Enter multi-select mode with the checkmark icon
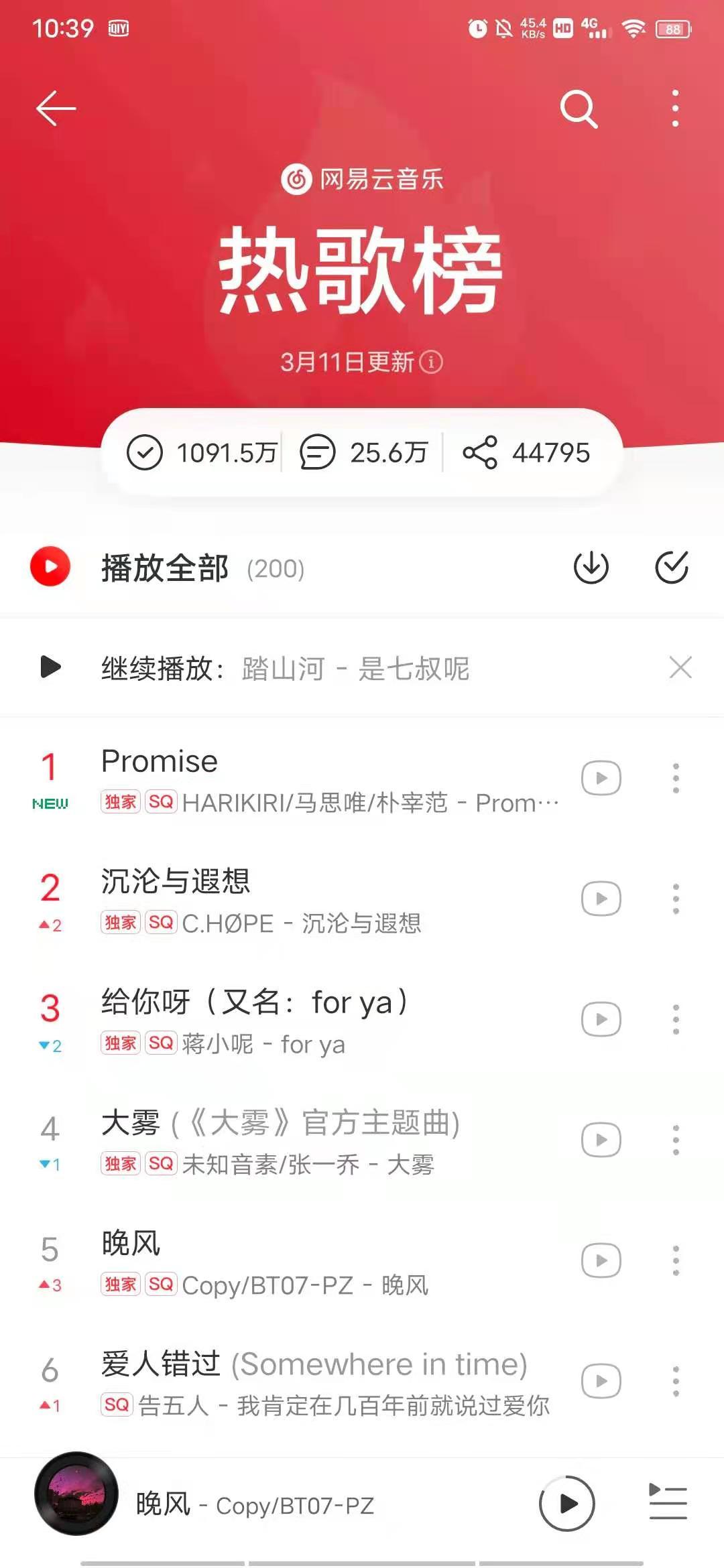This screenshot has width=724, height=1568. tap(671, 568)
